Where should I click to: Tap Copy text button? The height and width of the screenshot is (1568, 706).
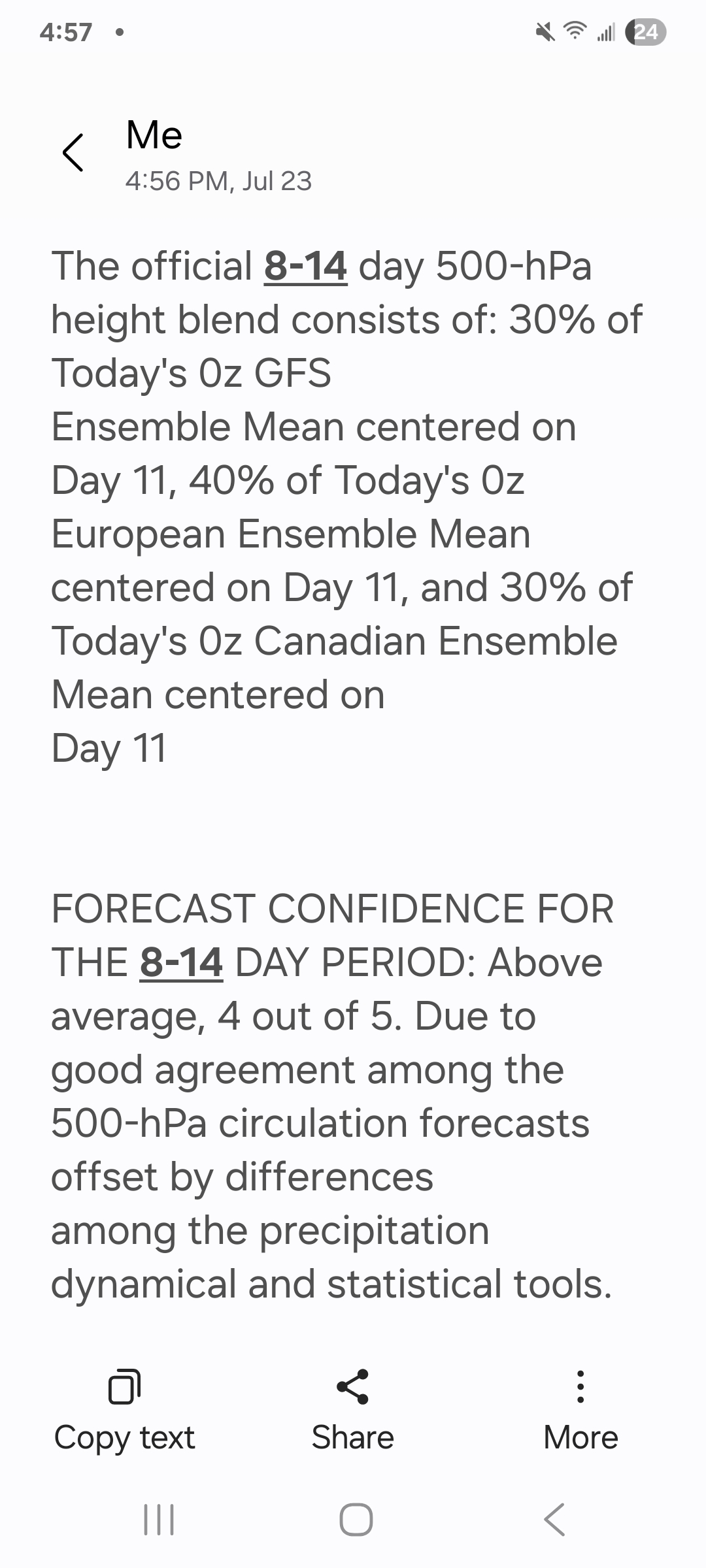click(x=124, y=1410)
